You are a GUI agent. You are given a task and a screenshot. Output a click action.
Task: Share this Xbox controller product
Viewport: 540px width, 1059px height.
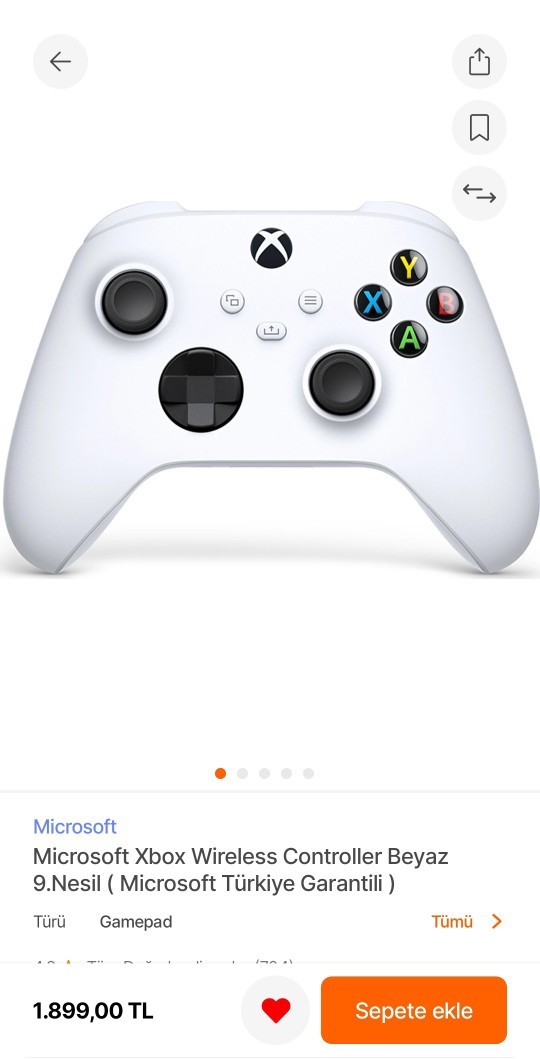(x=479, y=61)
